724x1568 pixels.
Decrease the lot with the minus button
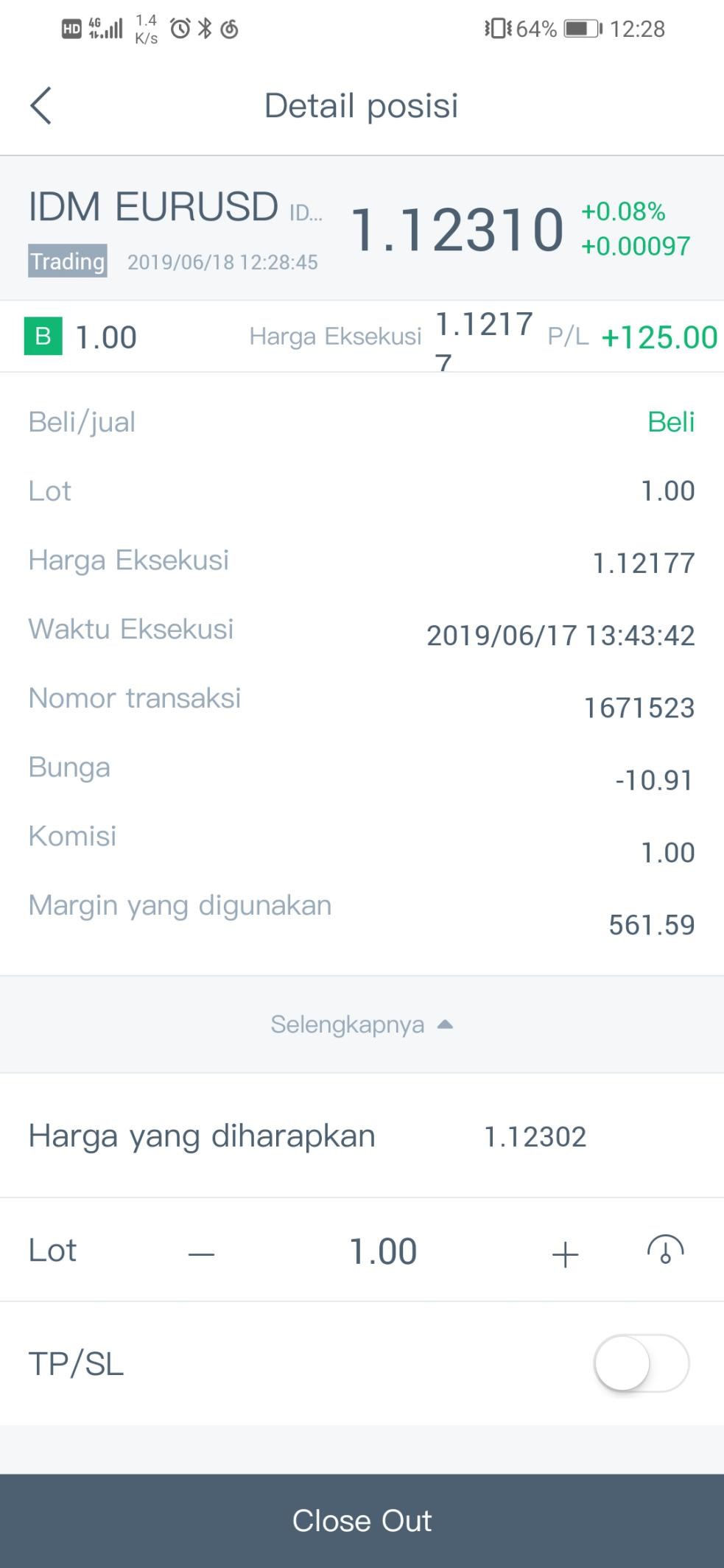(x=201, y=1254)
